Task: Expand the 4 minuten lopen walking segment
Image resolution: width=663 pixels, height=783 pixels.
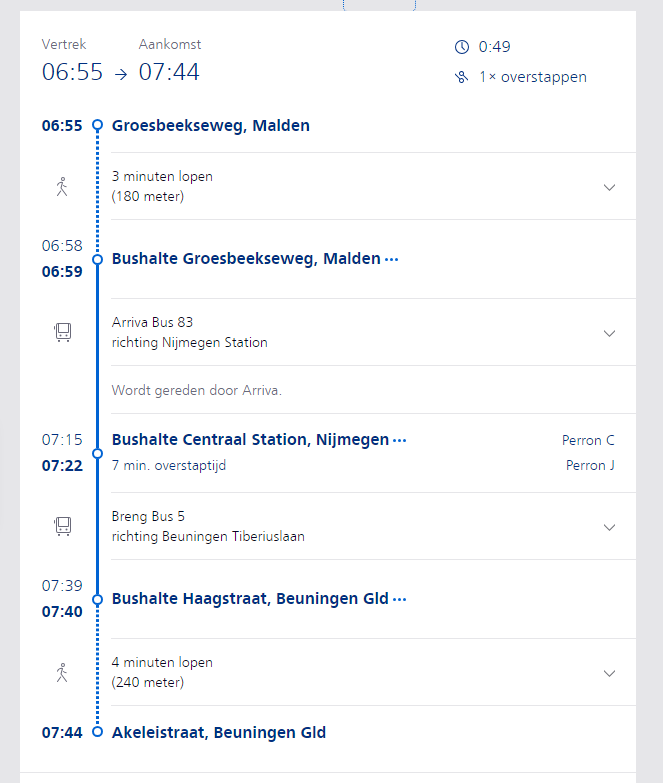Action: click(x=609, y=673)
